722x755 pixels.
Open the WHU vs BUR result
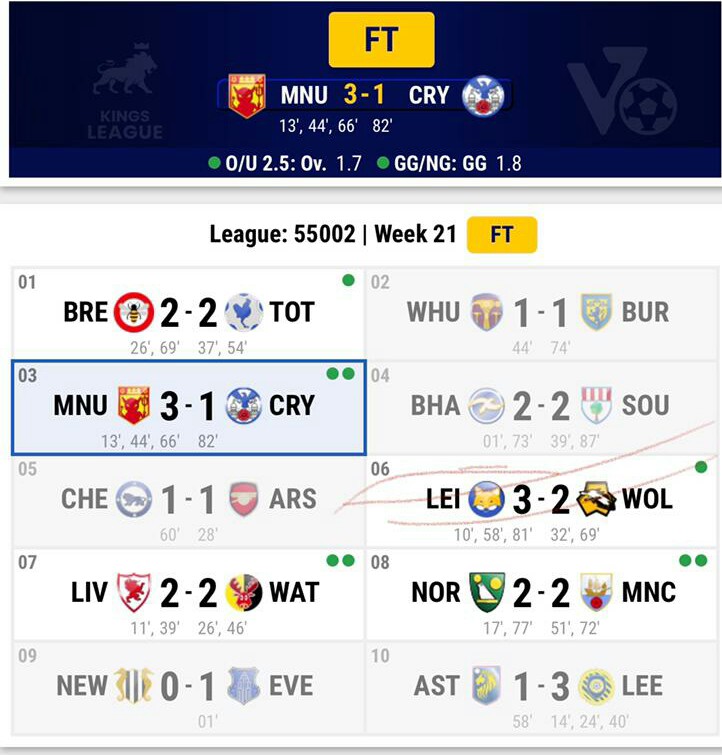point(541,313)
